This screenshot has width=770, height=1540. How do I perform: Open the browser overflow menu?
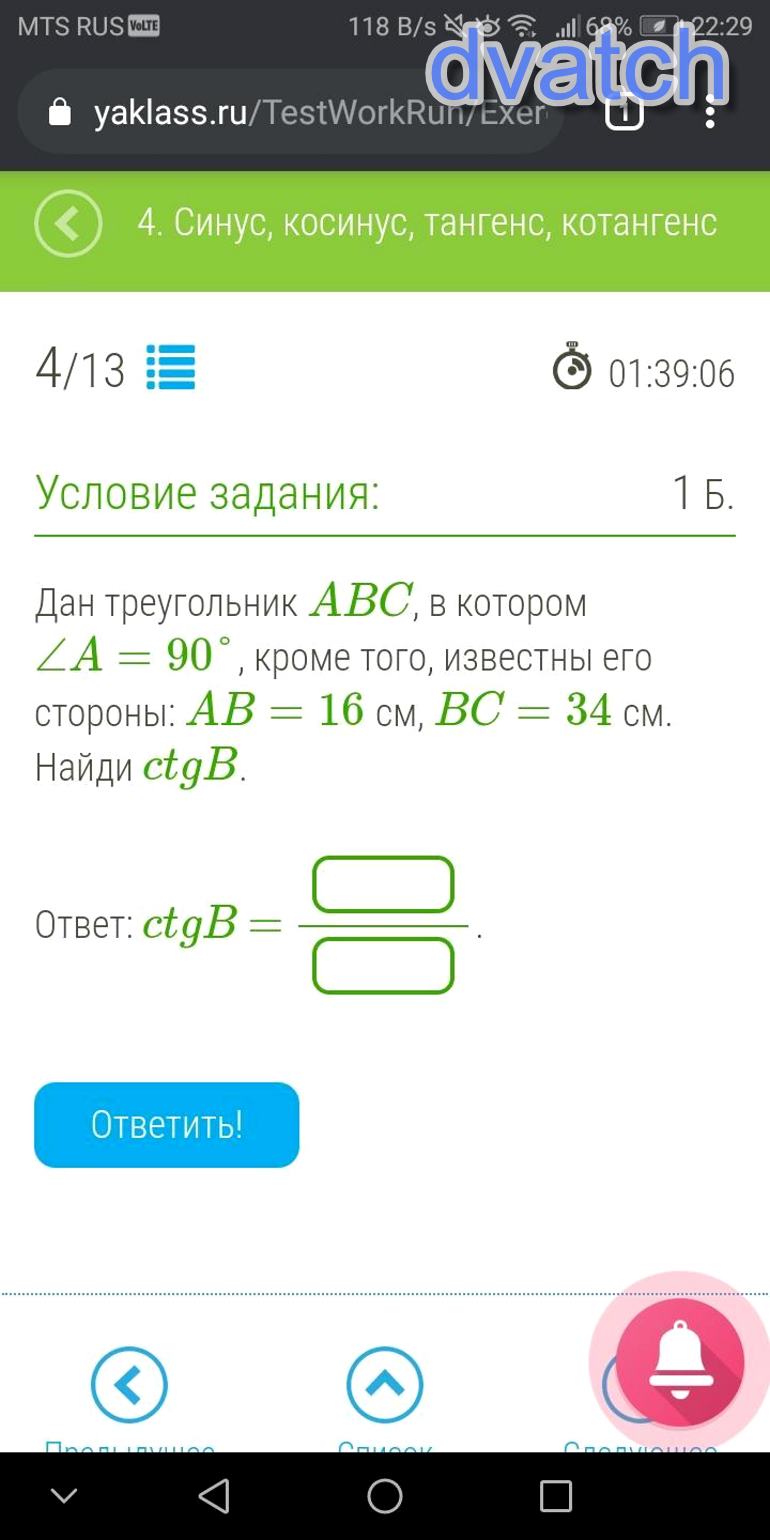point(710,112)
